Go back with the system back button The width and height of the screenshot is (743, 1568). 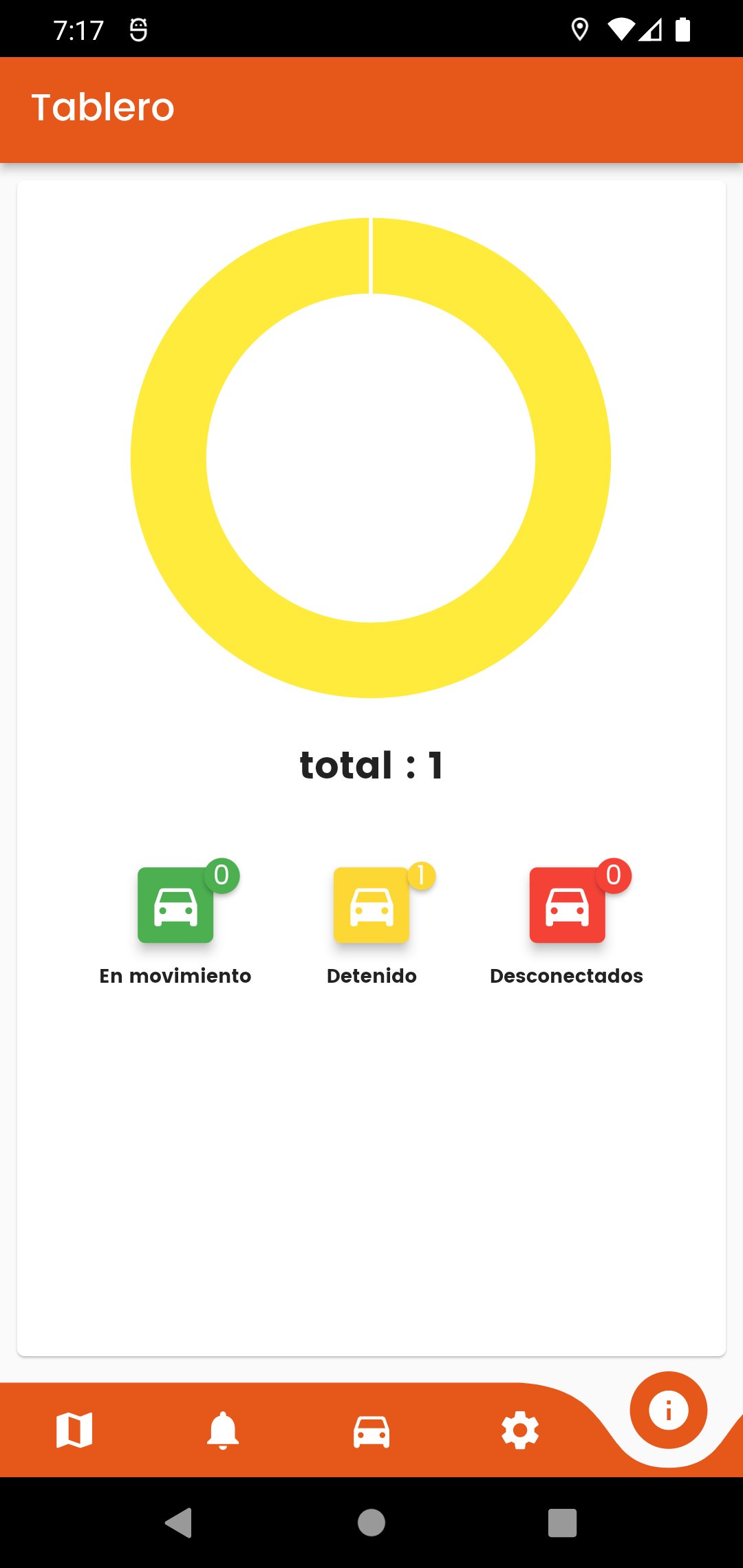[x=179, y=1523]
